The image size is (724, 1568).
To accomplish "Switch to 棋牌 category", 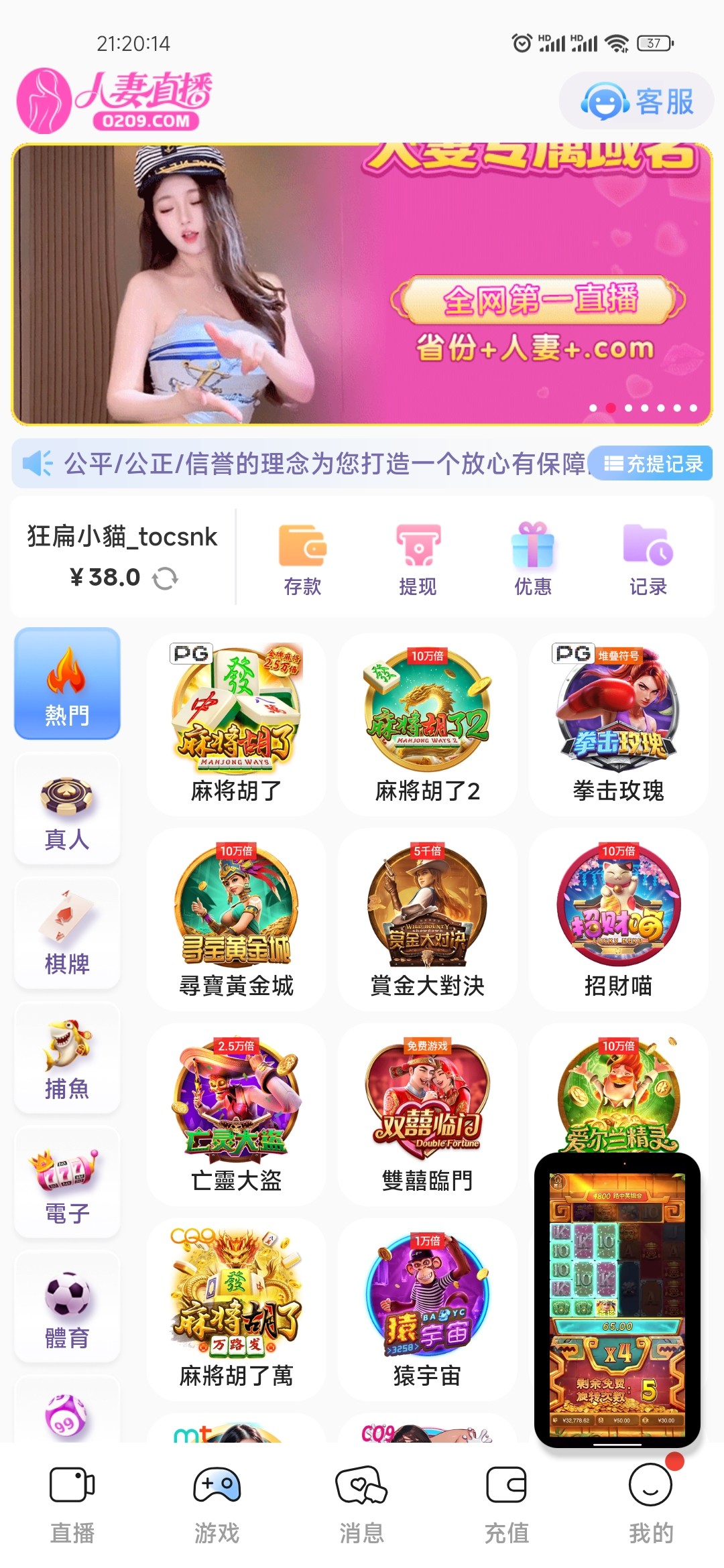I will pyautogui.click(x=67, y=933).
